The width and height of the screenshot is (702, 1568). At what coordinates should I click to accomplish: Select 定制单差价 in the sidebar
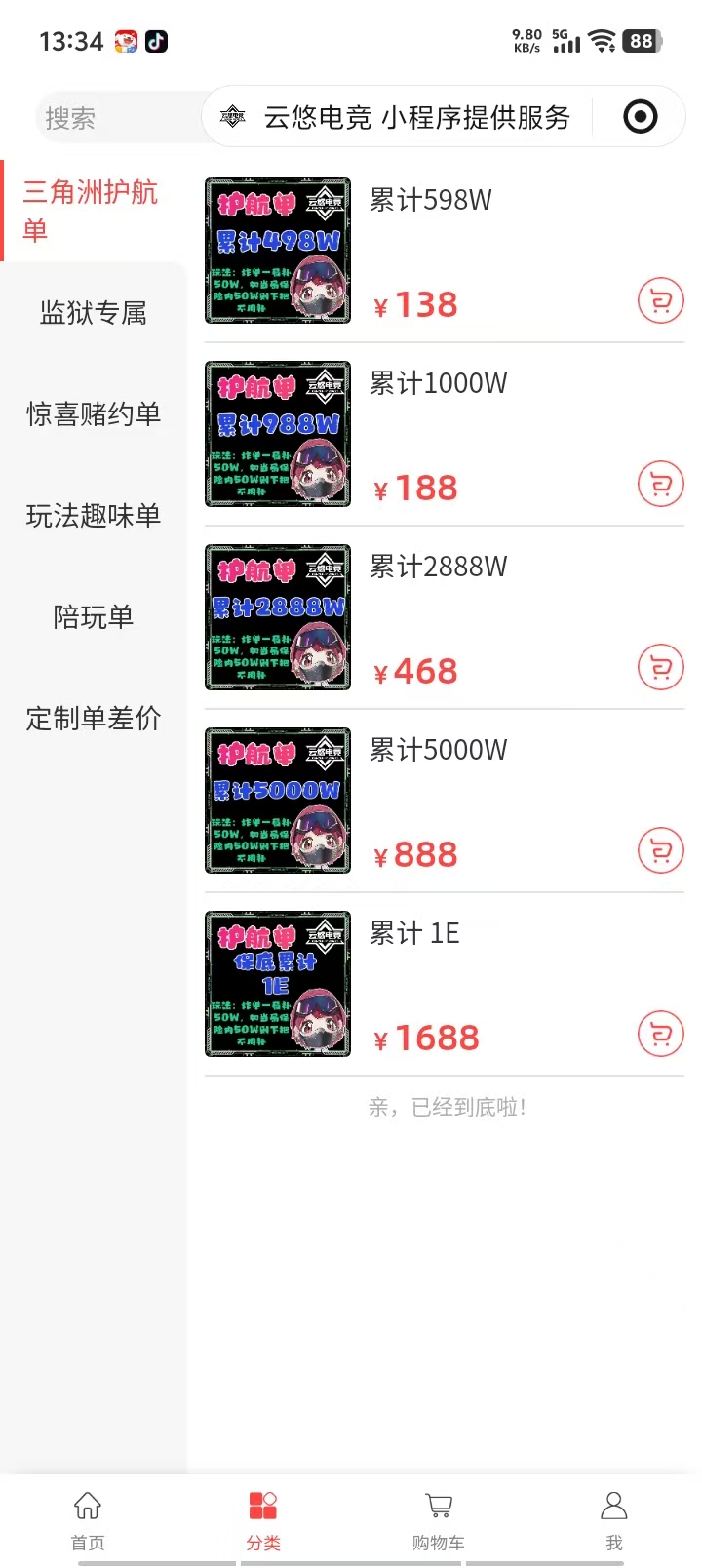pyautogui.click(x=94, y=719)
